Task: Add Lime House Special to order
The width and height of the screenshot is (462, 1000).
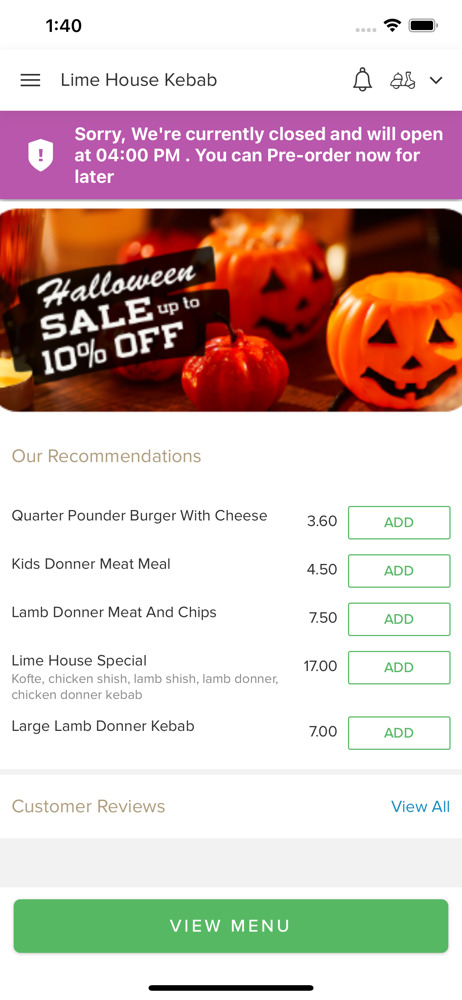Action: click(x=399, y=668)
